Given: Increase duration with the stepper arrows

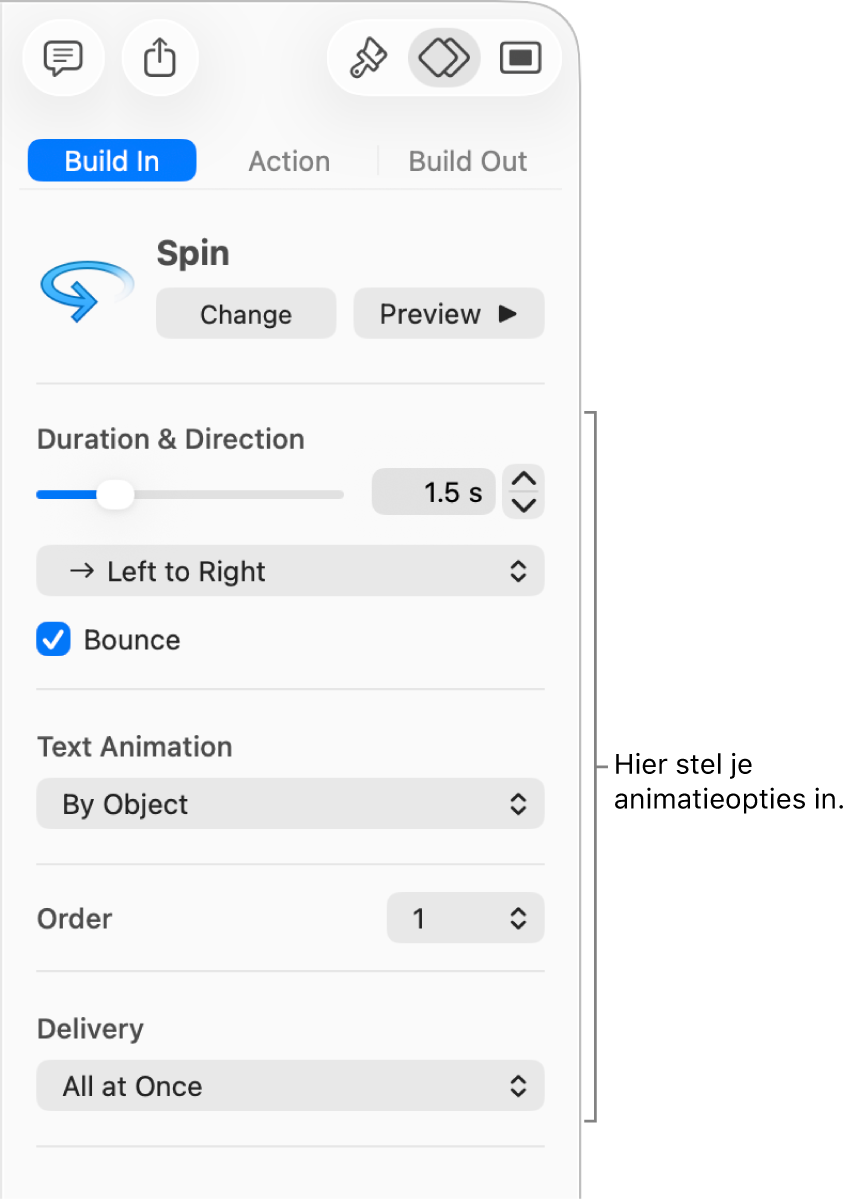Looking at the screenshot, I should pyautogui.click(x=524, y=480).
